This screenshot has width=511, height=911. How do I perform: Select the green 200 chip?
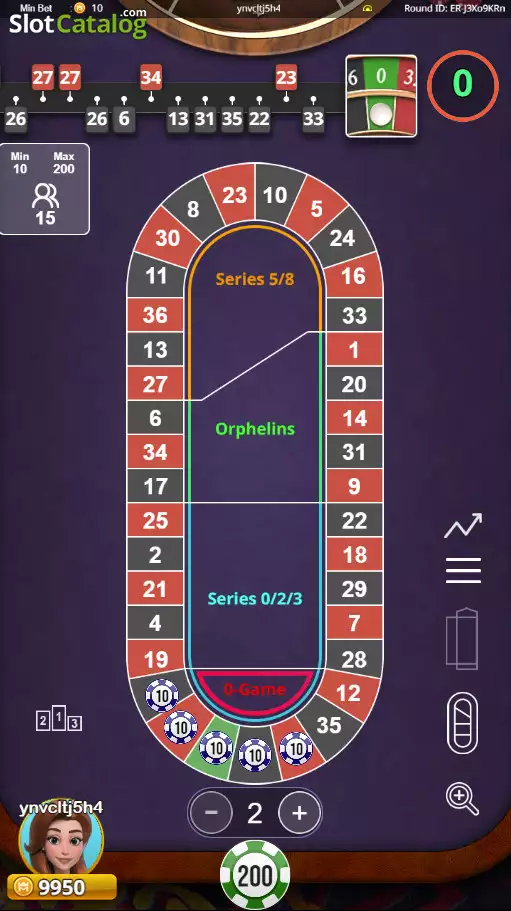(256, 875)
